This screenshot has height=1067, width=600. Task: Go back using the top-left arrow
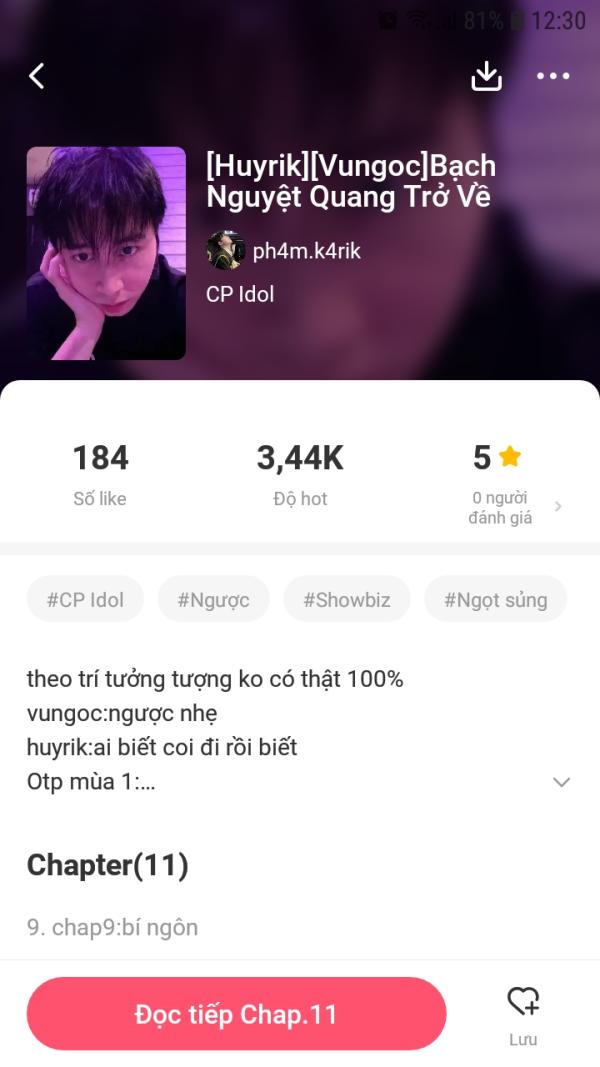point(37,76)
